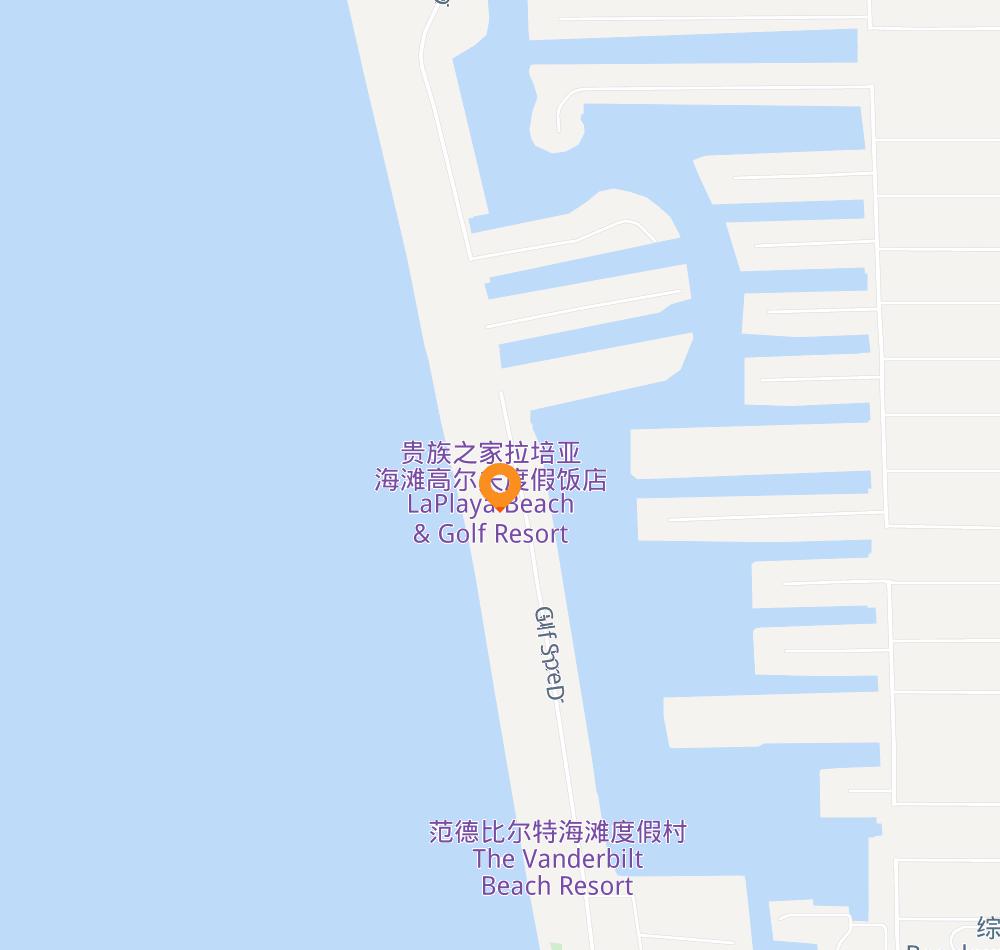1000x950 pixels.
Task: Open The Vanderbilt Beach Resort map label
Action: click(x=557, y=859)
